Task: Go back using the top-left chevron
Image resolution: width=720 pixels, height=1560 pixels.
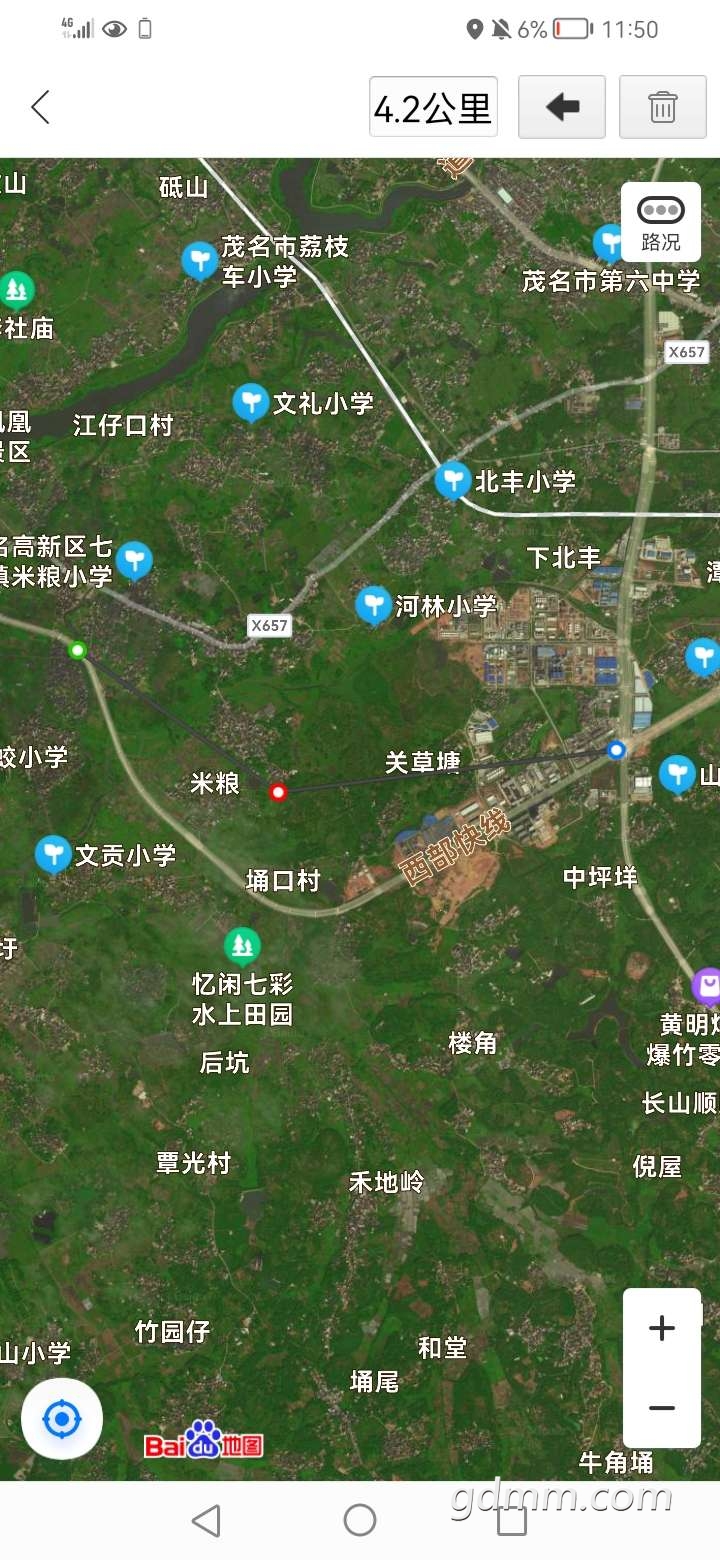Action: click(x=40, y=107)
